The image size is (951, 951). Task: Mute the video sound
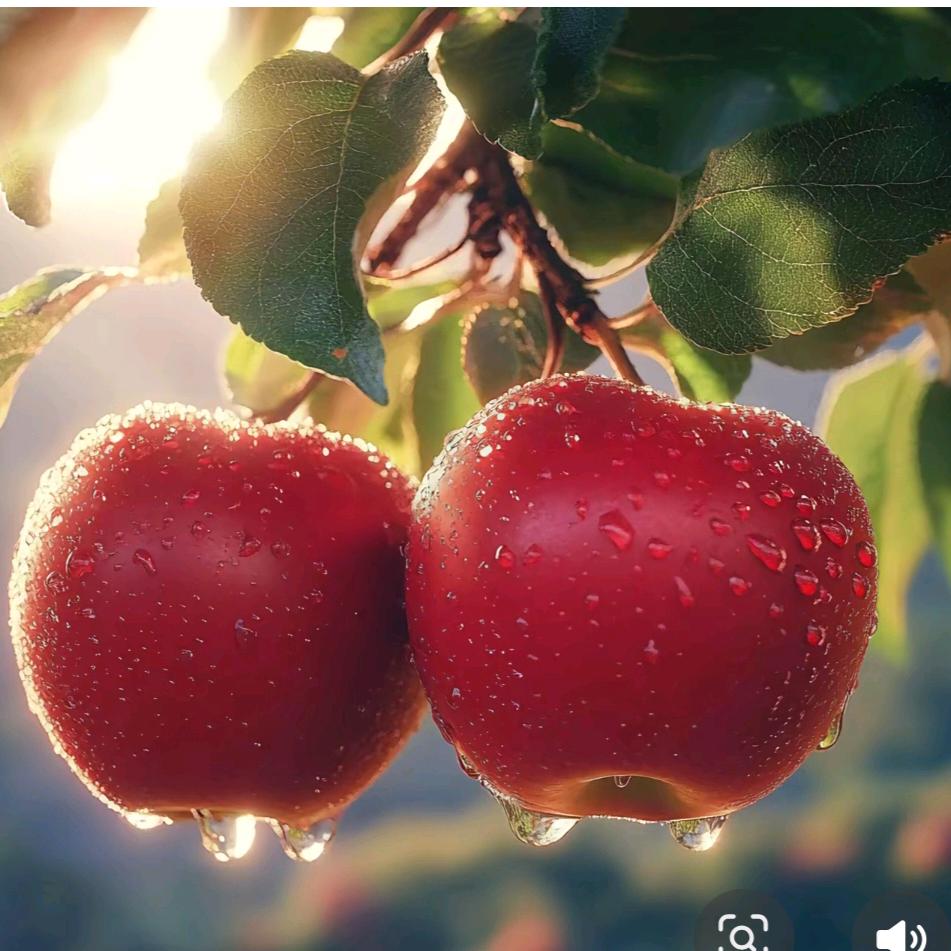[x=901, y=932]
